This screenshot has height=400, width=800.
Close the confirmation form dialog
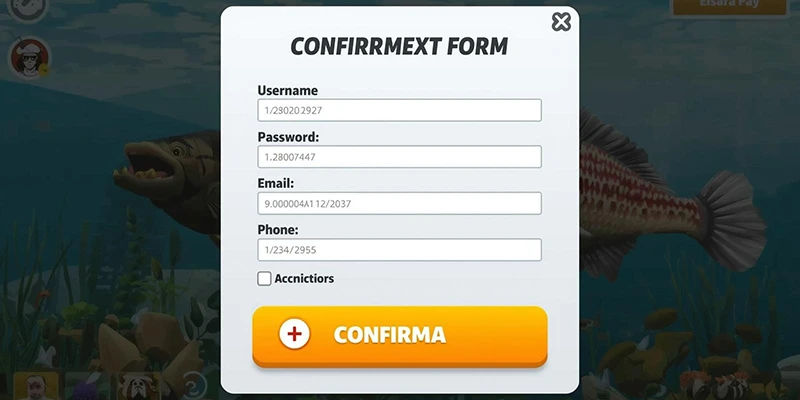pos(562,21)
